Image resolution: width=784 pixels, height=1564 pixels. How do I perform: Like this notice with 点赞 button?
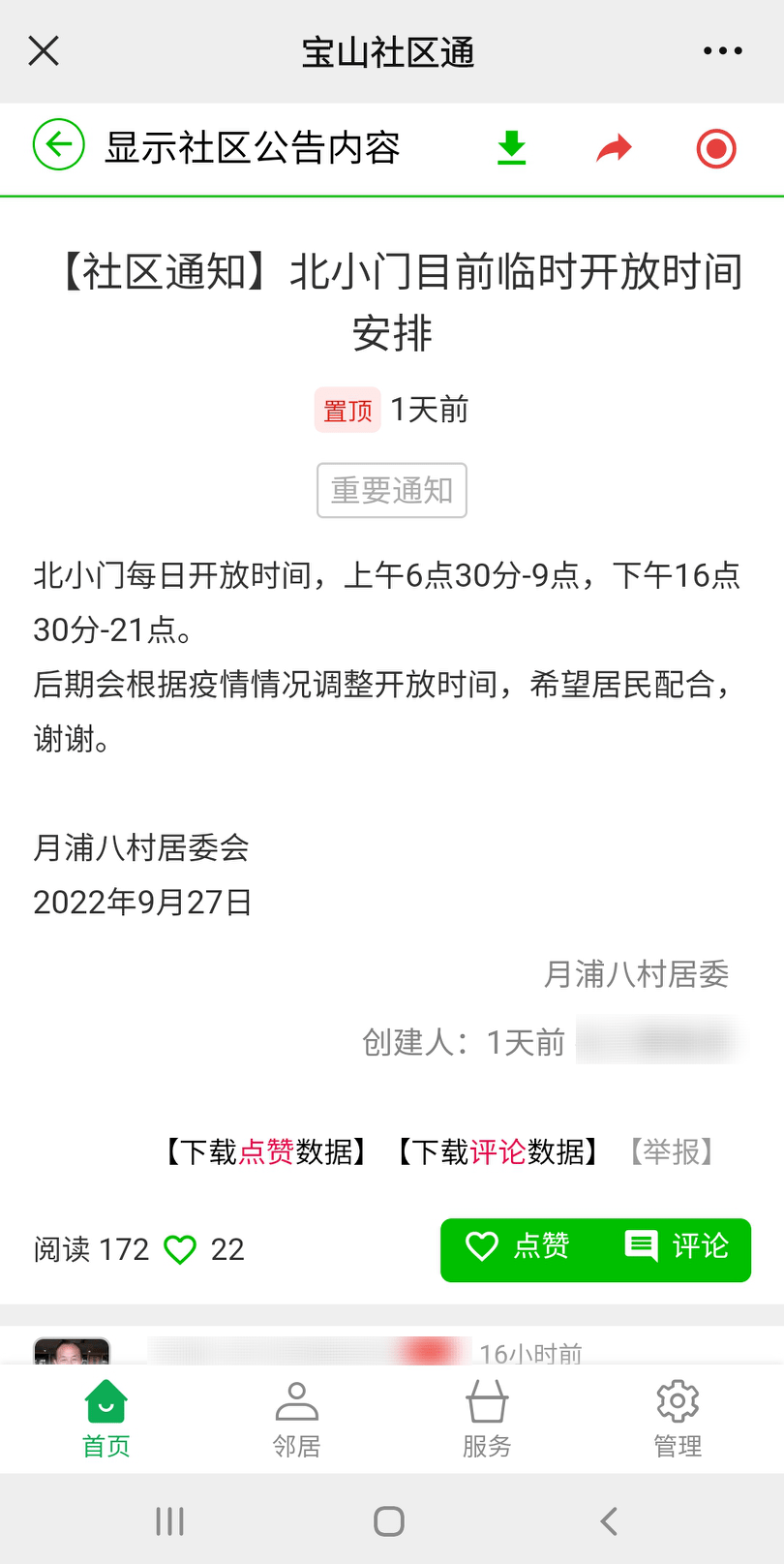click(x=518, y=1246)
